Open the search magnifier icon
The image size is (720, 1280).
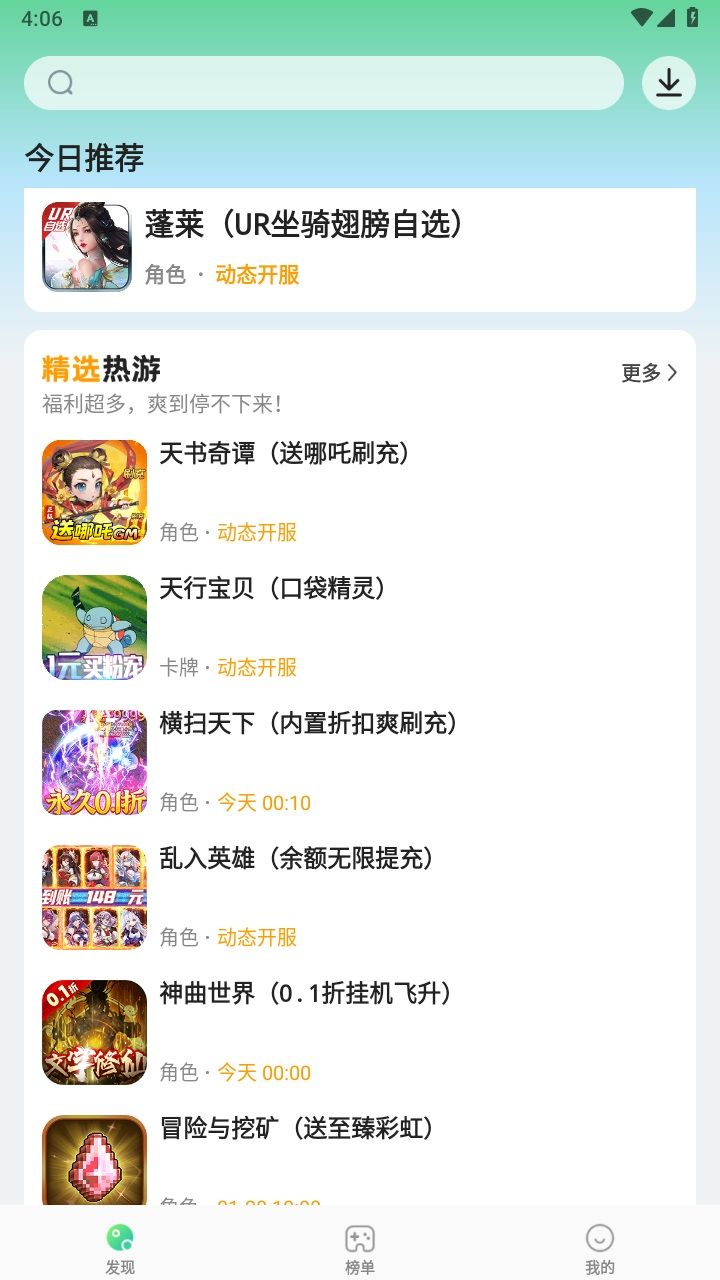[60, 83]
